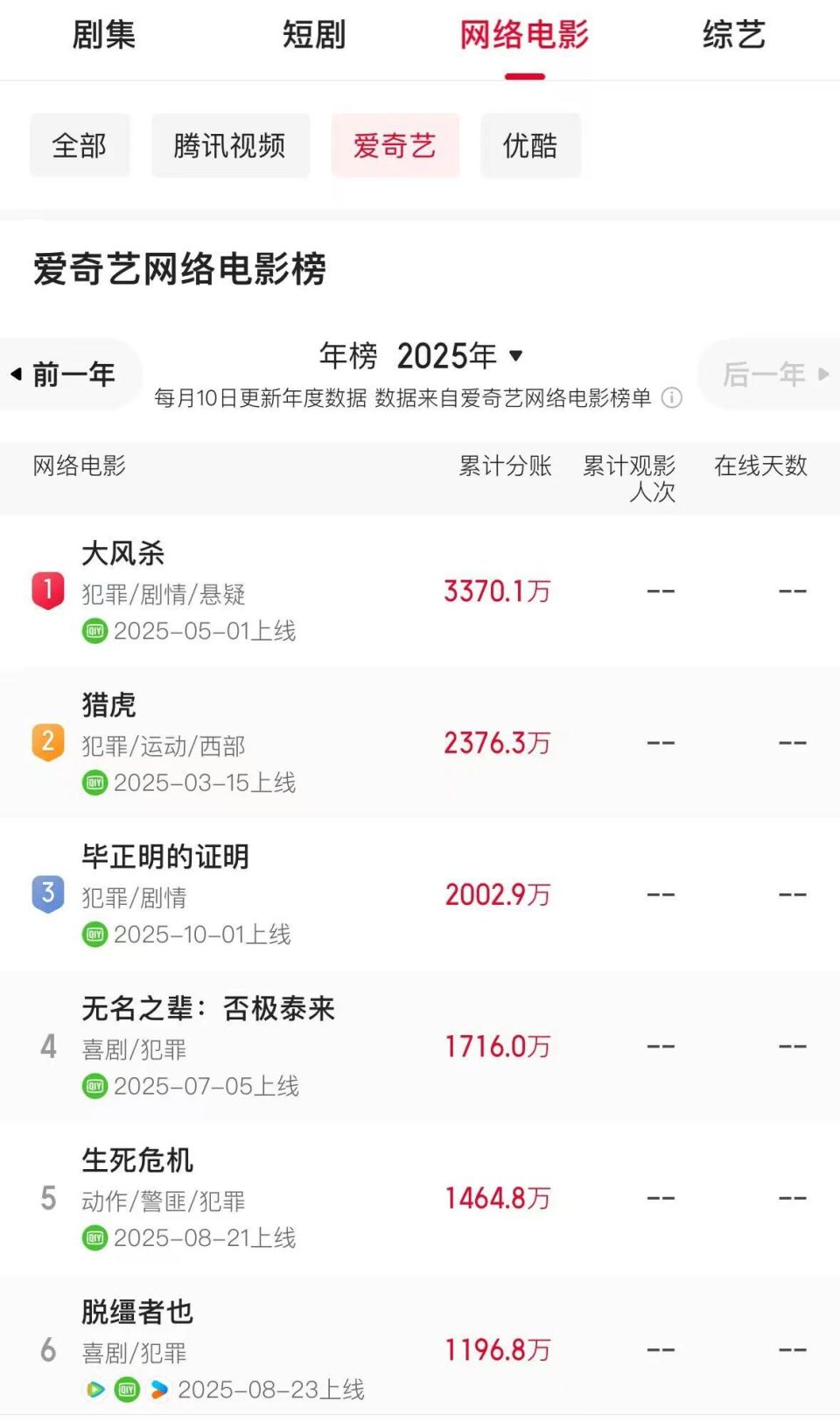Enable the 优酷 platform filter
This screenshot has width=840, height=1422.
(x=530, y=145)
